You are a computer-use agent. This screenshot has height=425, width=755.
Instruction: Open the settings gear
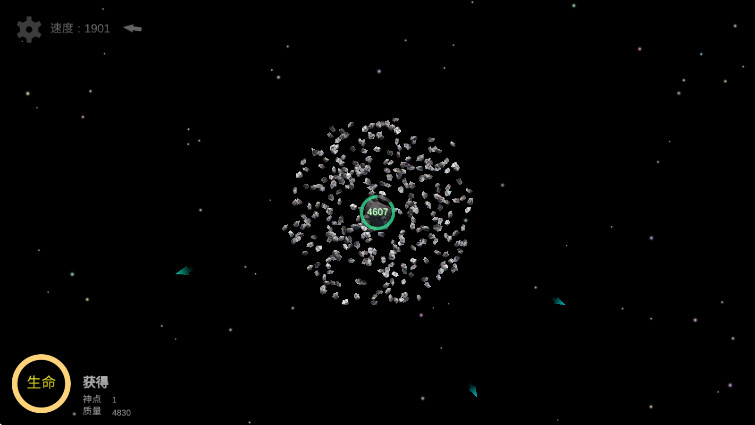pyautogui.click(x=29, y=29)
